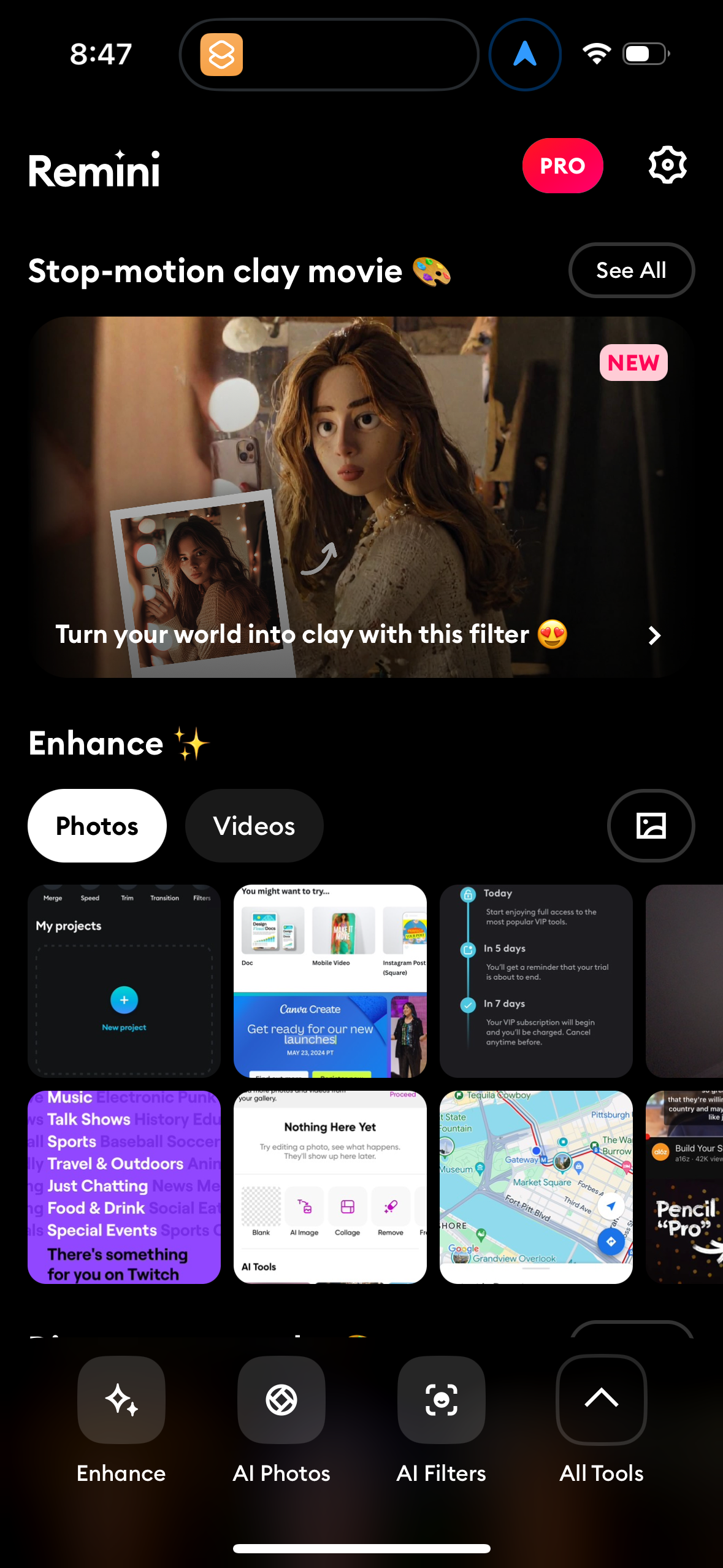Tap the Remini logo
This screenshot has height=1568, width=723.
pos(94,171)
